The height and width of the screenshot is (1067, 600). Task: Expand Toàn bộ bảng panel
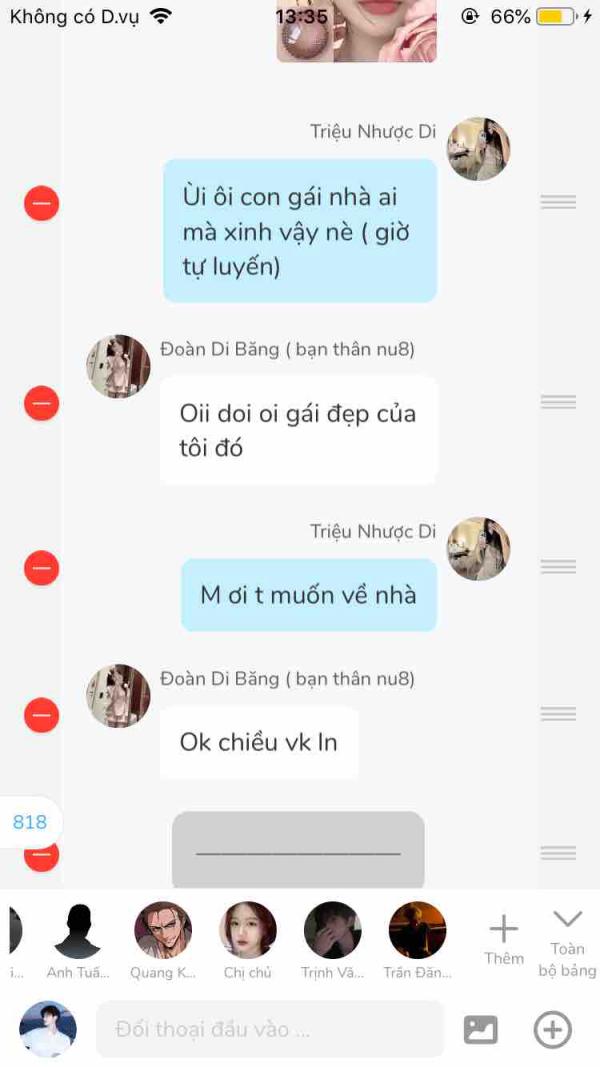[x=567, y=942]
